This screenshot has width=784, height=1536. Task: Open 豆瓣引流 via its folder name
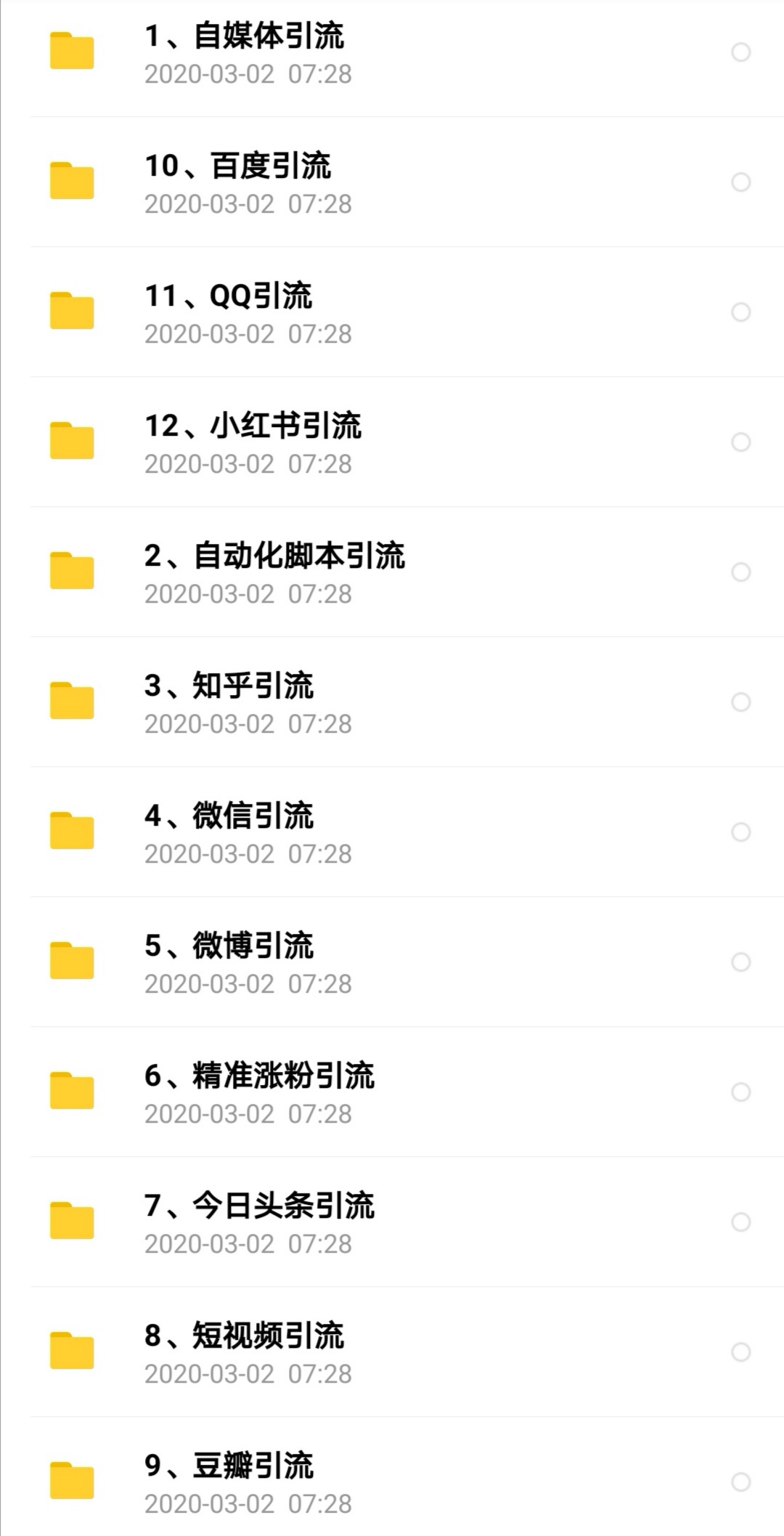[230, 1468]
